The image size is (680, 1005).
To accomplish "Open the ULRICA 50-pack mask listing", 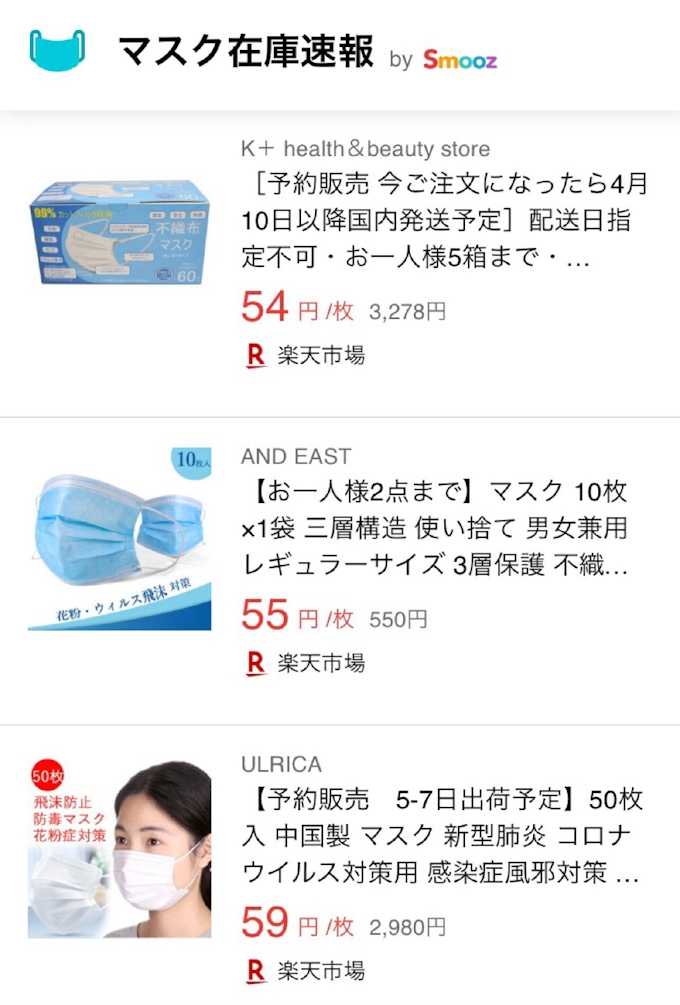I will (x=441, y=836).
